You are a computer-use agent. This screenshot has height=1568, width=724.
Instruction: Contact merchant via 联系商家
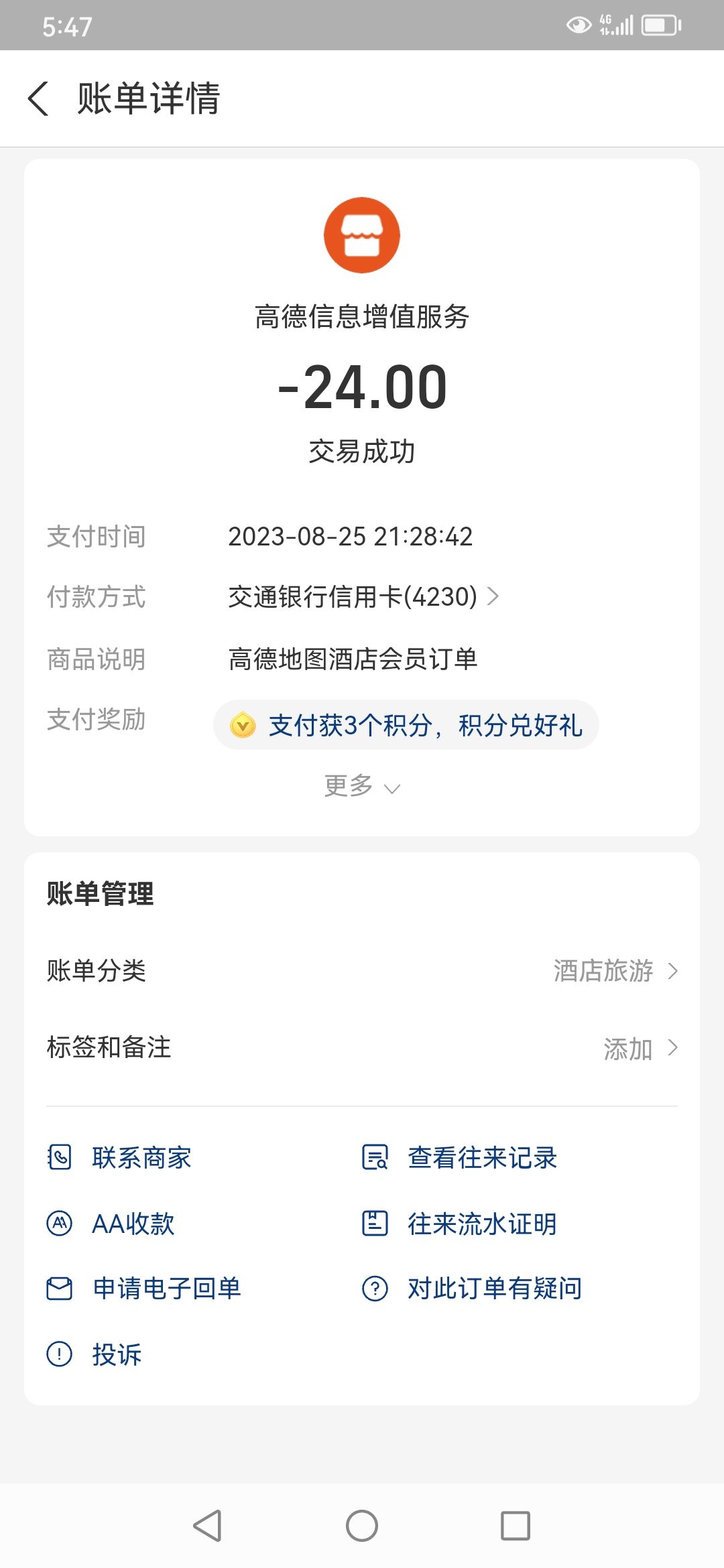[119, 1157]
